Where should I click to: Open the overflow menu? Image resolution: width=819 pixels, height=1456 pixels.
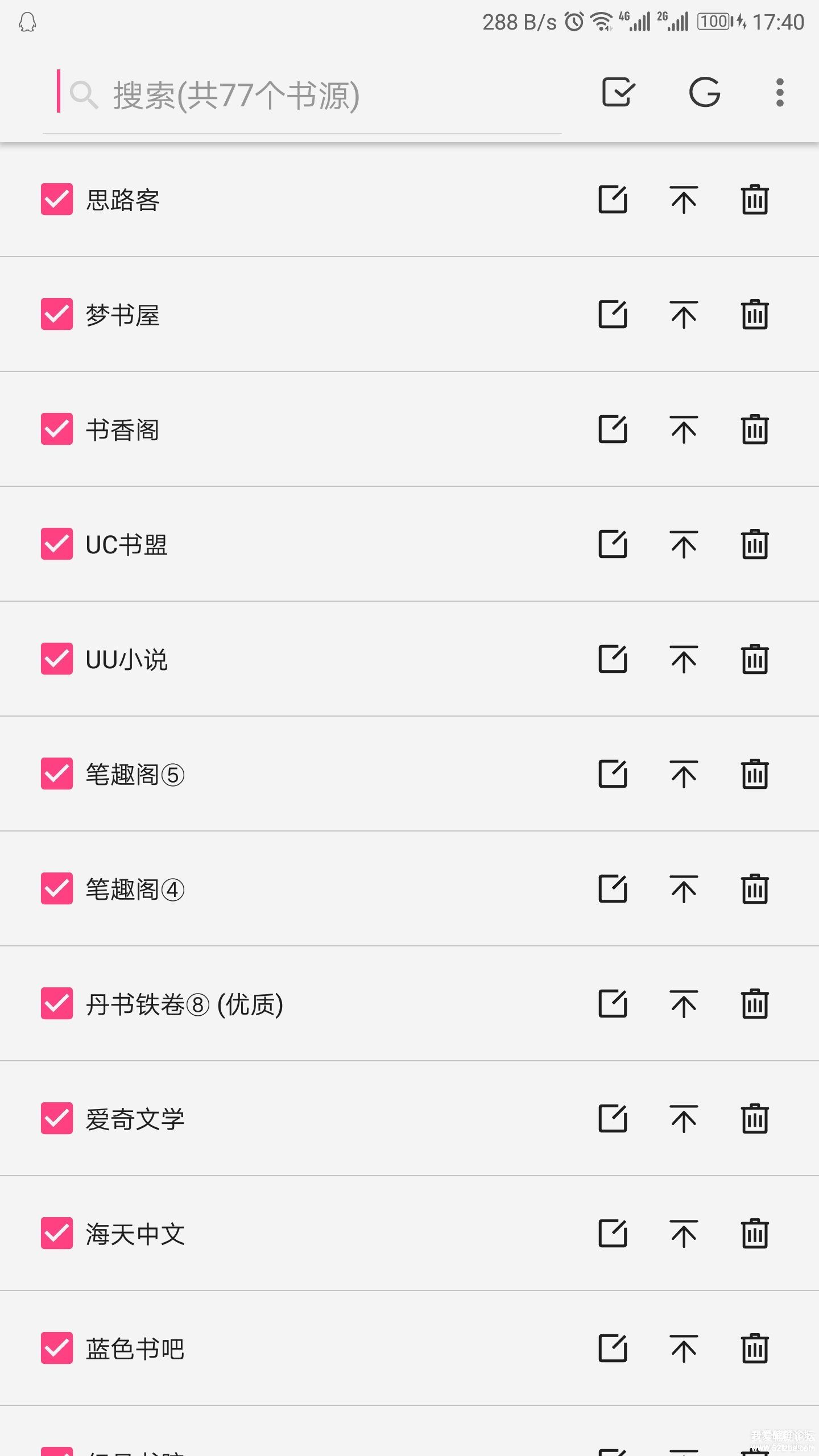[780, 92]
